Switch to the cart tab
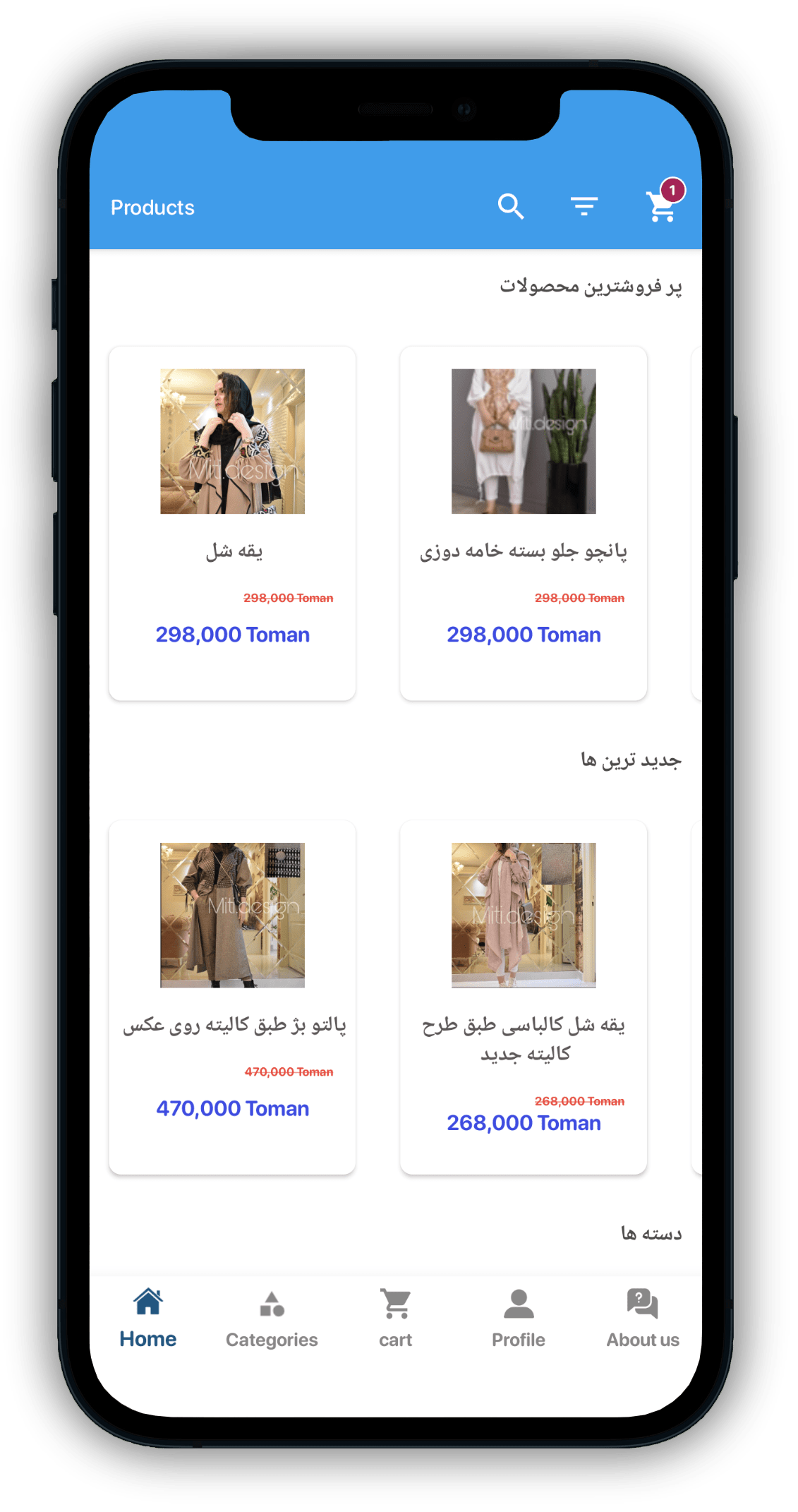The image size is (798, 1512). [x=396, y=1319]
